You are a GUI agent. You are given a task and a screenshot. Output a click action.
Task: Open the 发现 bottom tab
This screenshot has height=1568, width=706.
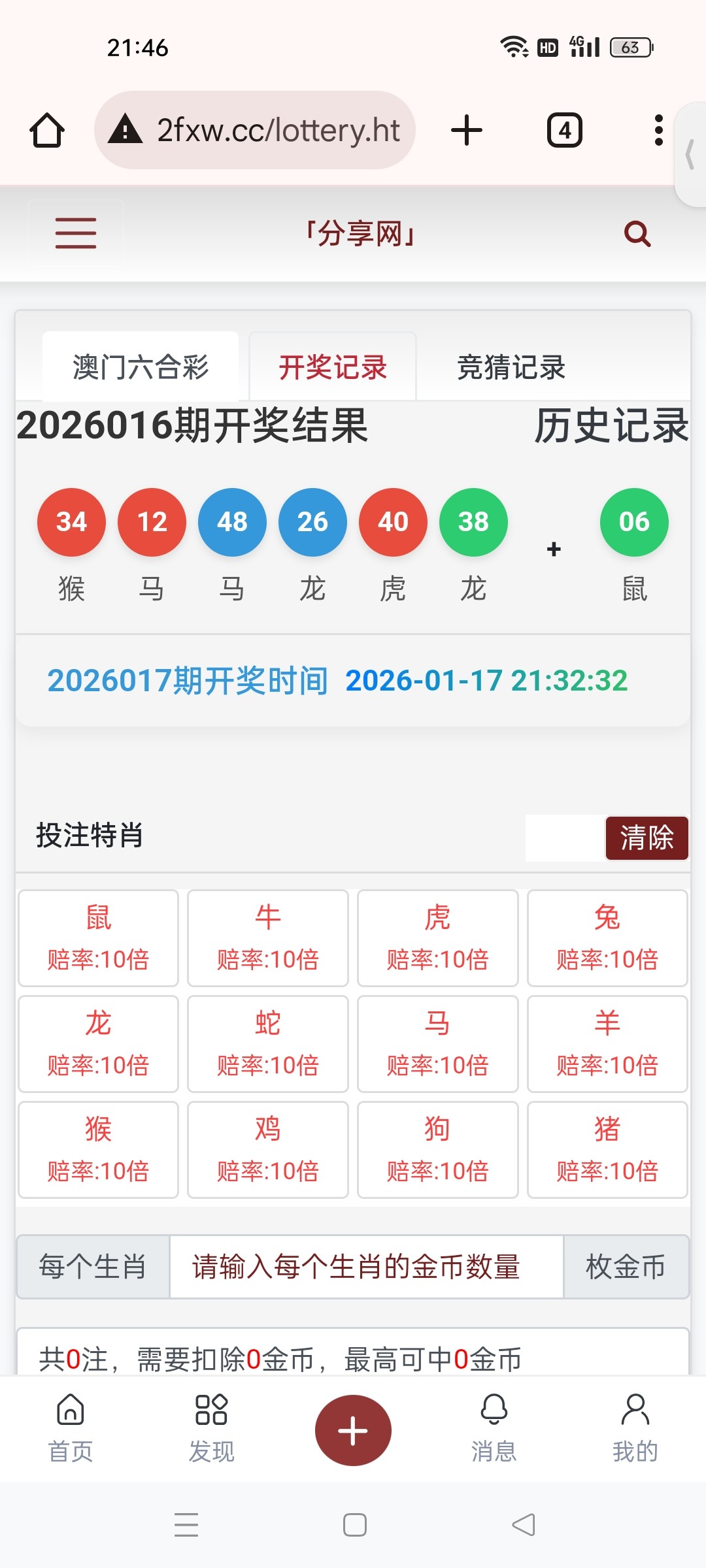211,1429
